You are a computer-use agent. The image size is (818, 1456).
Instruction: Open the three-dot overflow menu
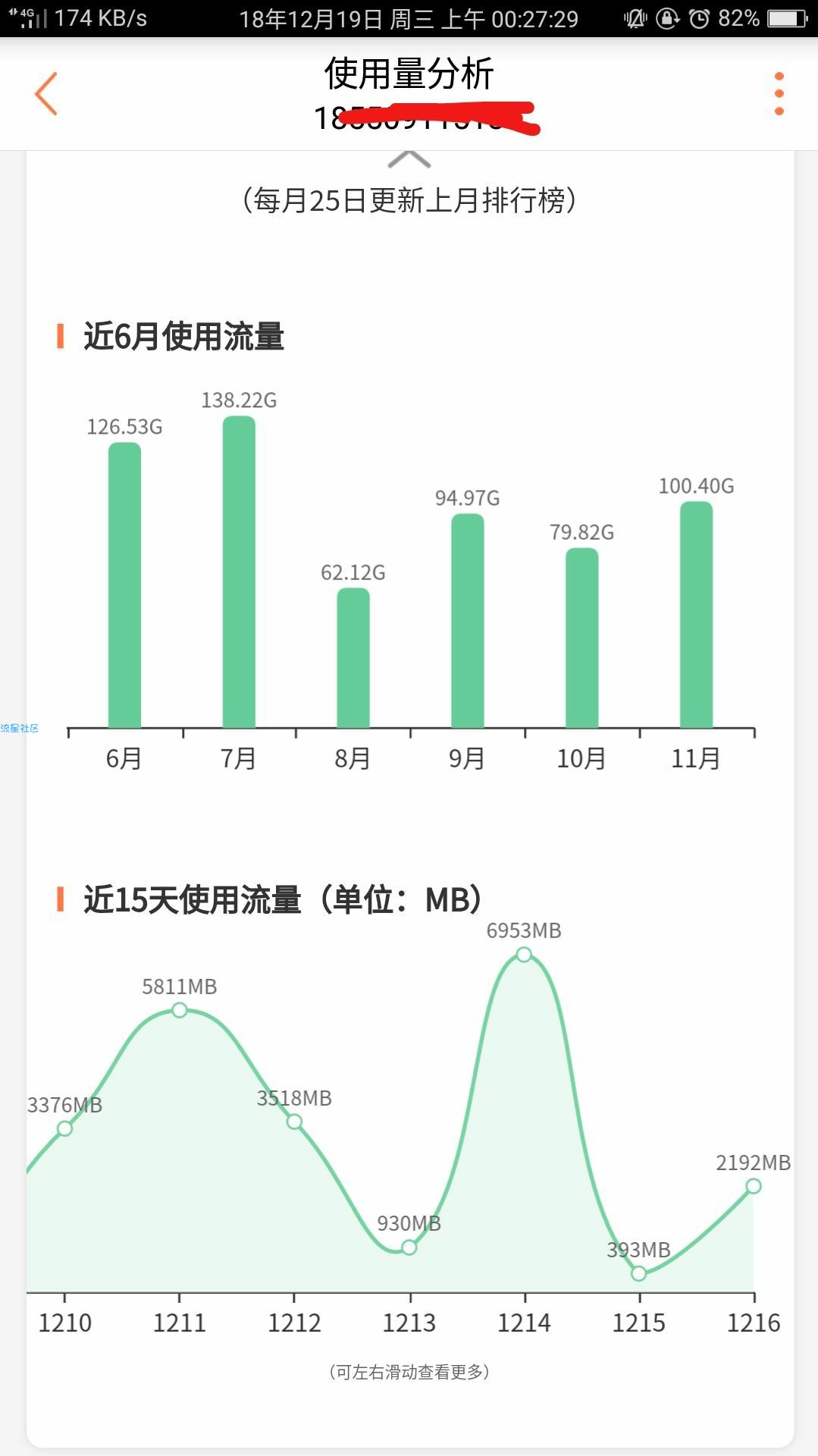[779, 94]
